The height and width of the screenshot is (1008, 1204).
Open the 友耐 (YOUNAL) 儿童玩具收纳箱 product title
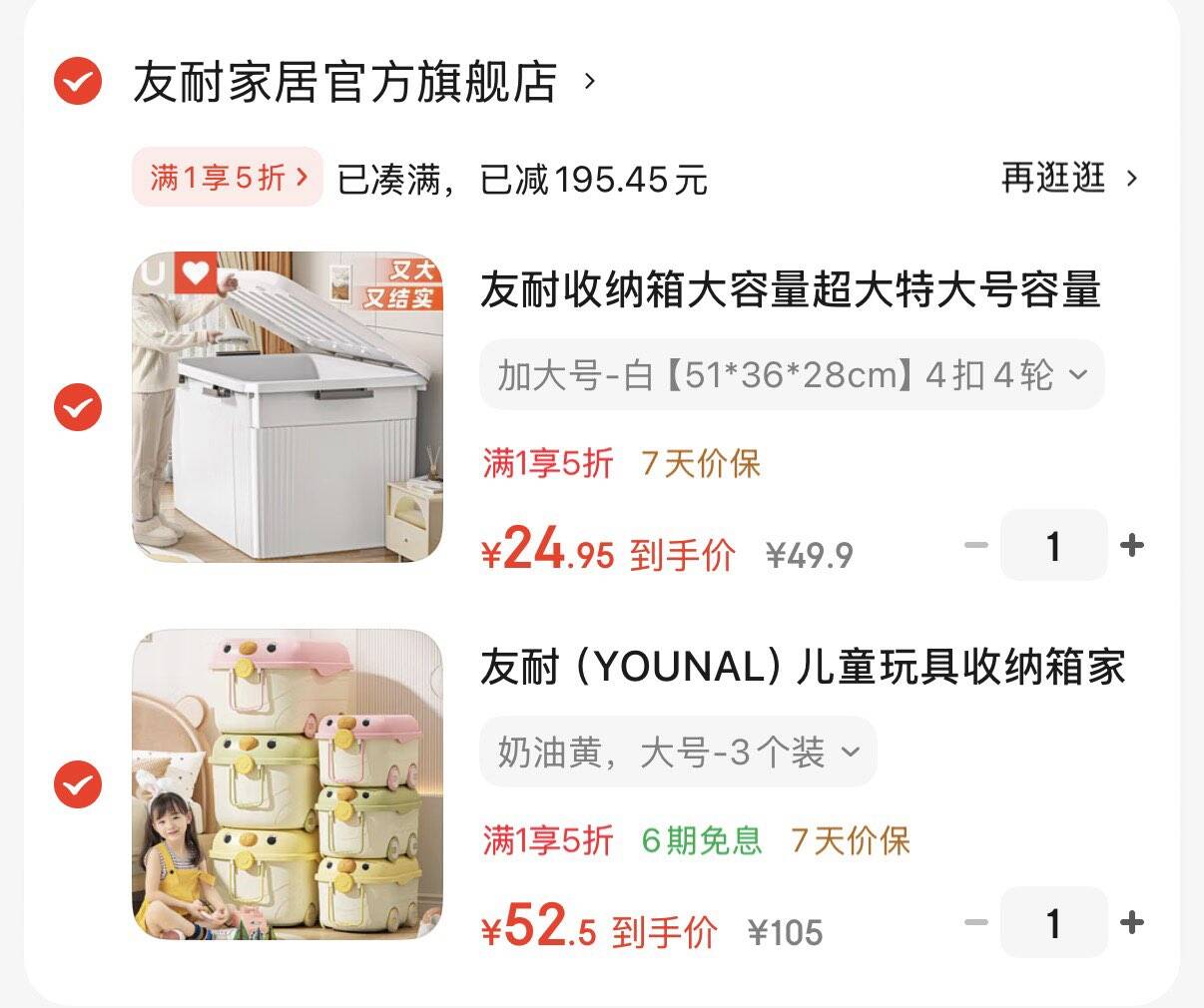tap(803, 667)
